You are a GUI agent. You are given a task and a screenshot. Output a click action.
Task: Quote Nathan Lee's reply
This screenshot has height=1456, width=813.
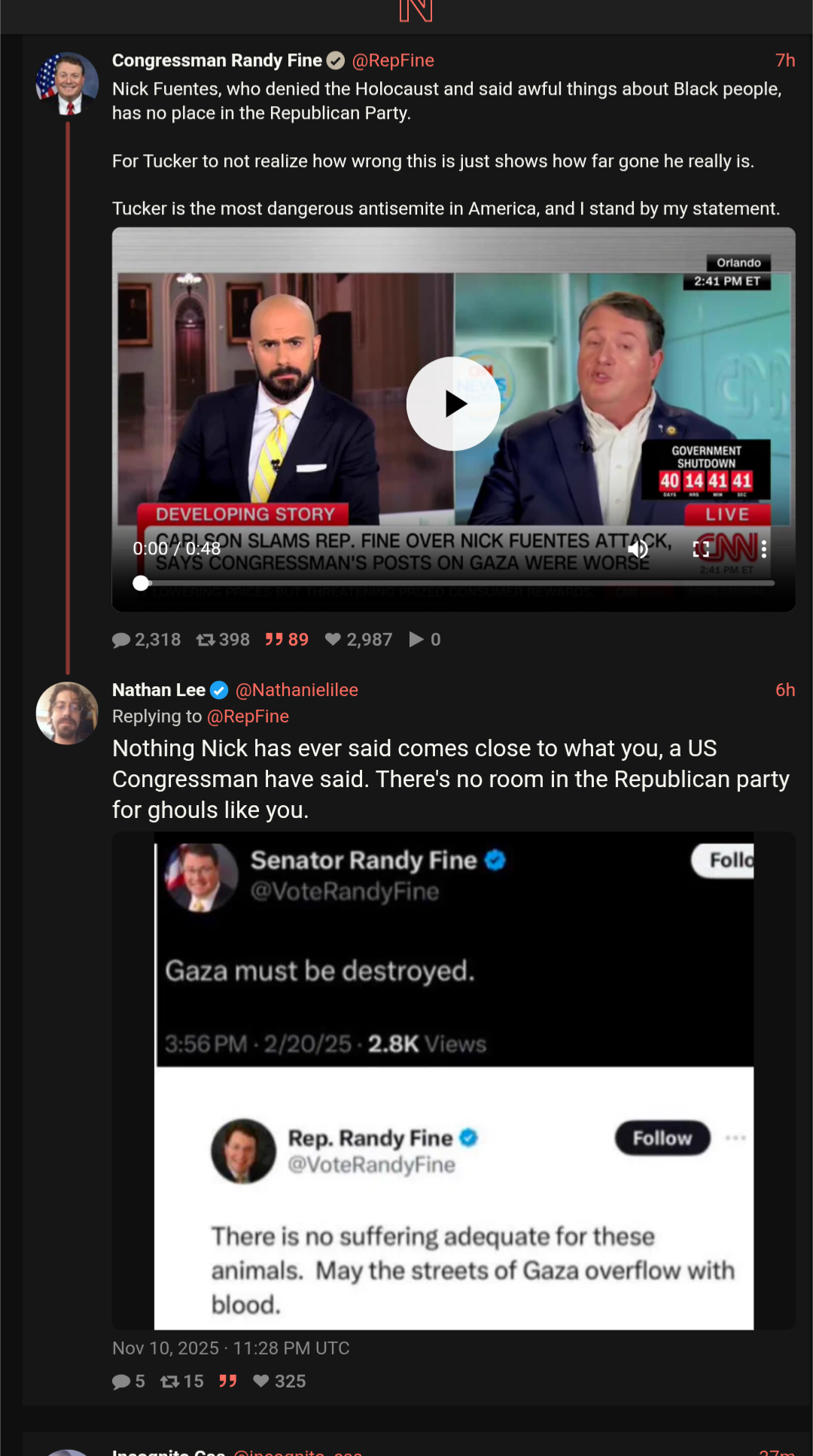tap(228, 1381)
